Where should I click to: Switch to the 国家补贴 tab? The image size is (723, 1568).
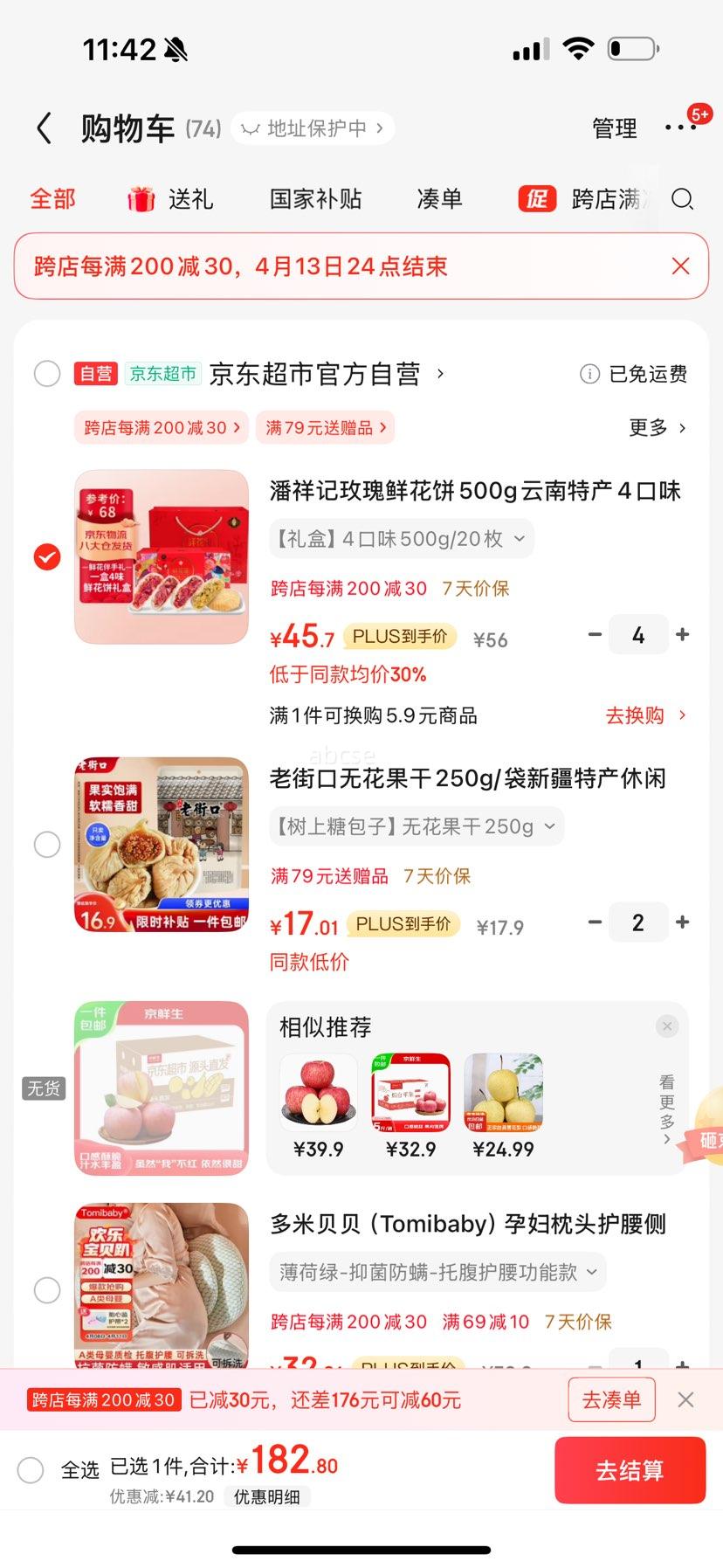click(314, 199)
